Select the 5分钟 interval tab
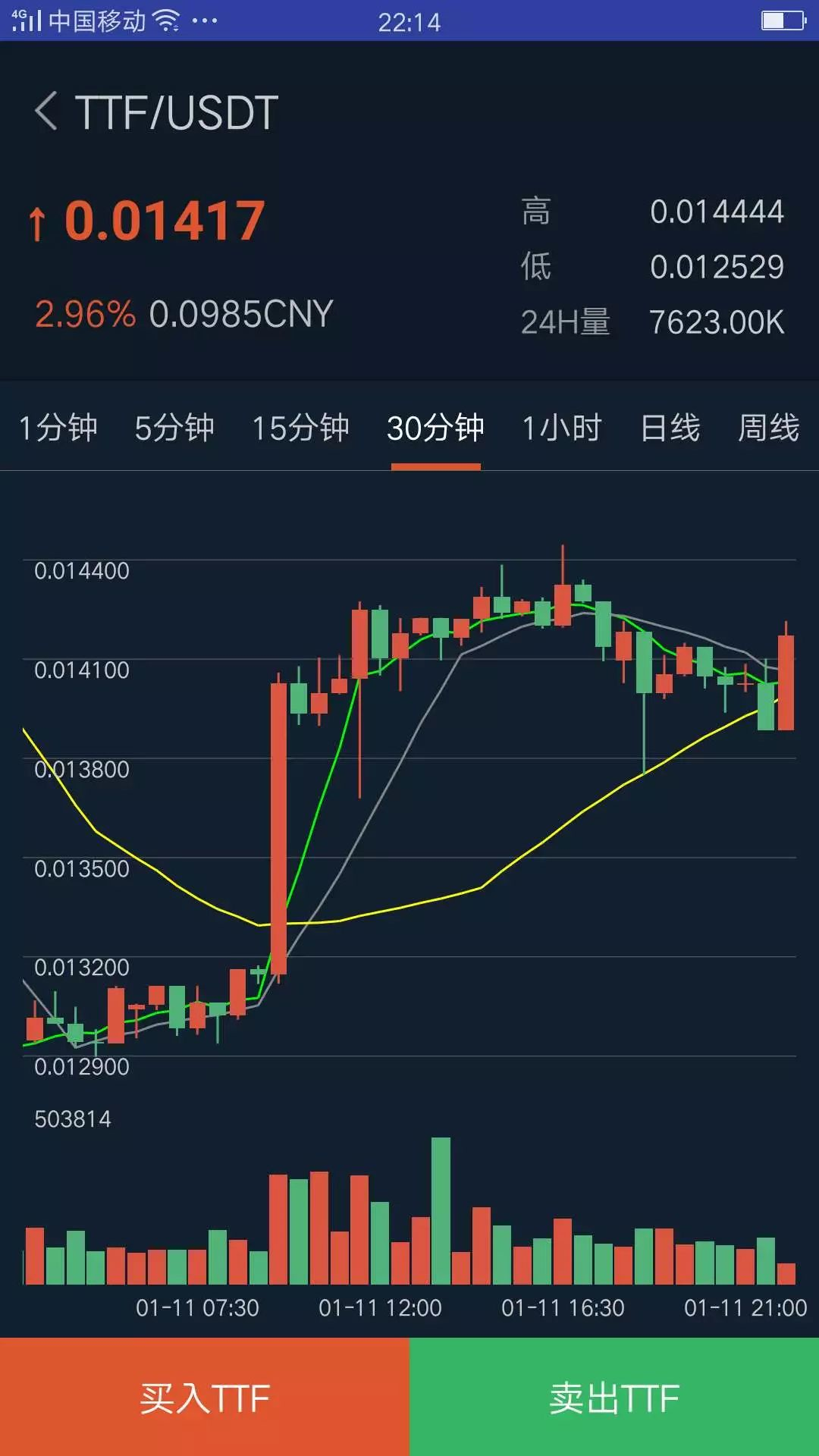 pyautogui.click(x=174, y=428)
